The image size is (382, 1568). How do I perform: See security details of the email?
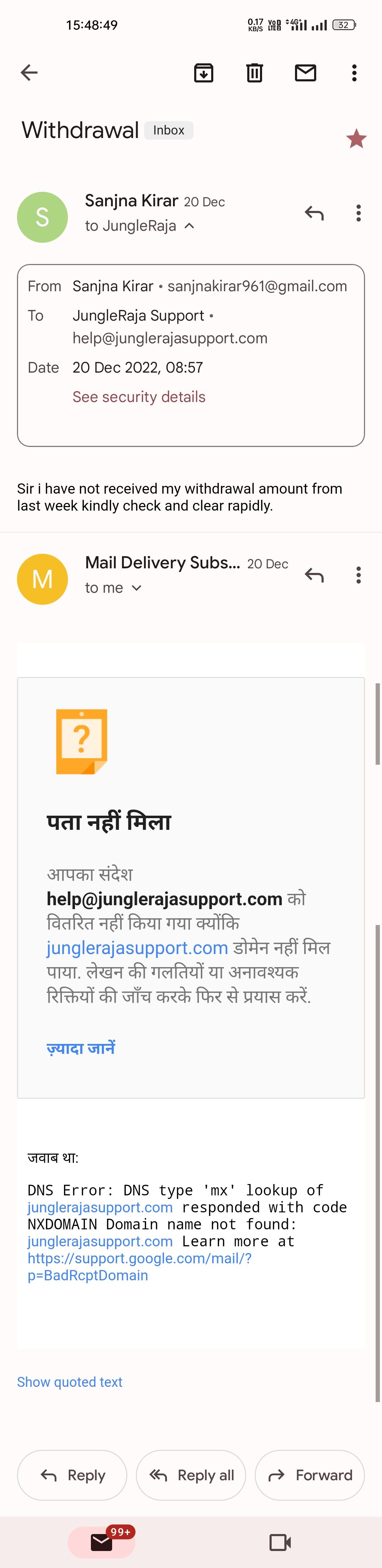(x=139, y=397)
